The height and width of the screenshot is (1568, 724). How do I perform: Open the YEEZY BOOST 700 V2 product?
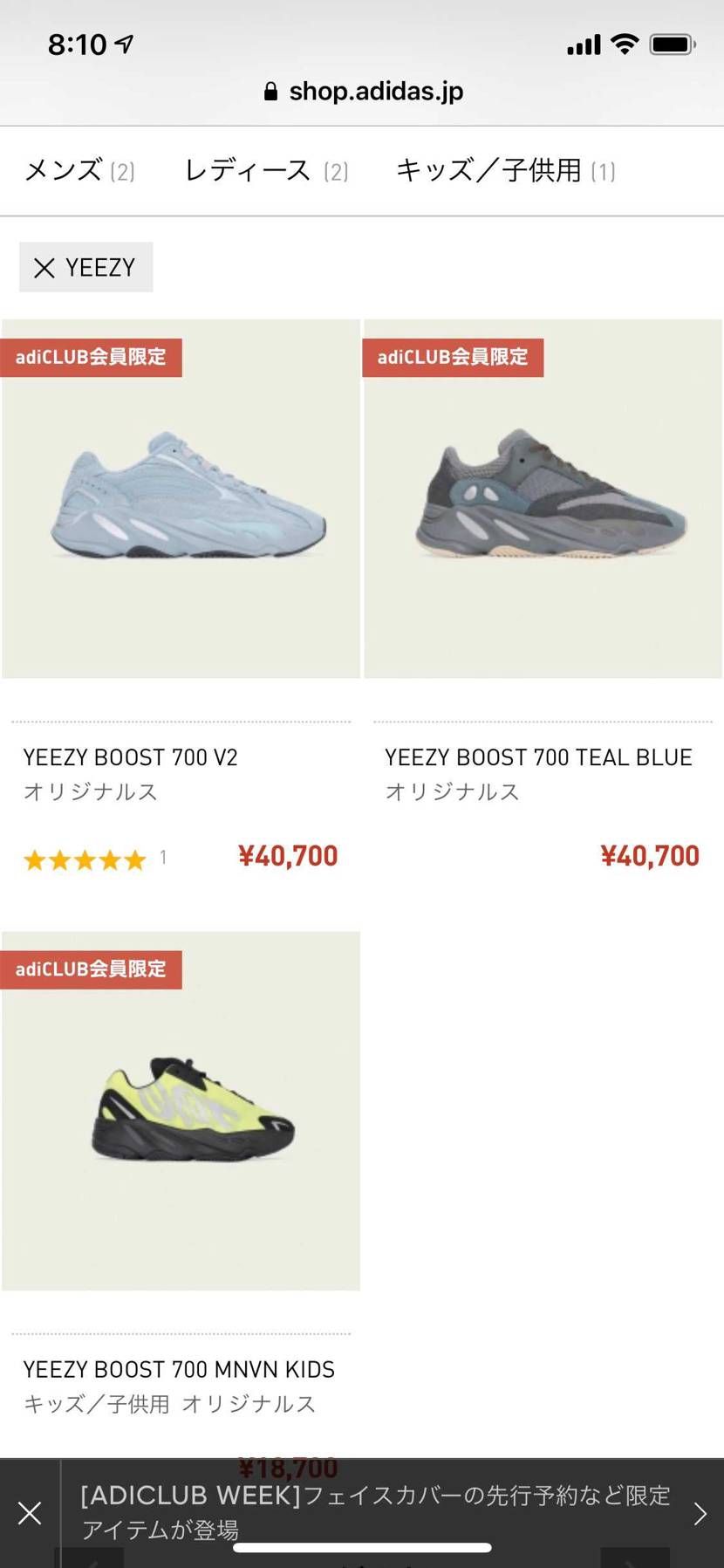[x=181, y=499]
